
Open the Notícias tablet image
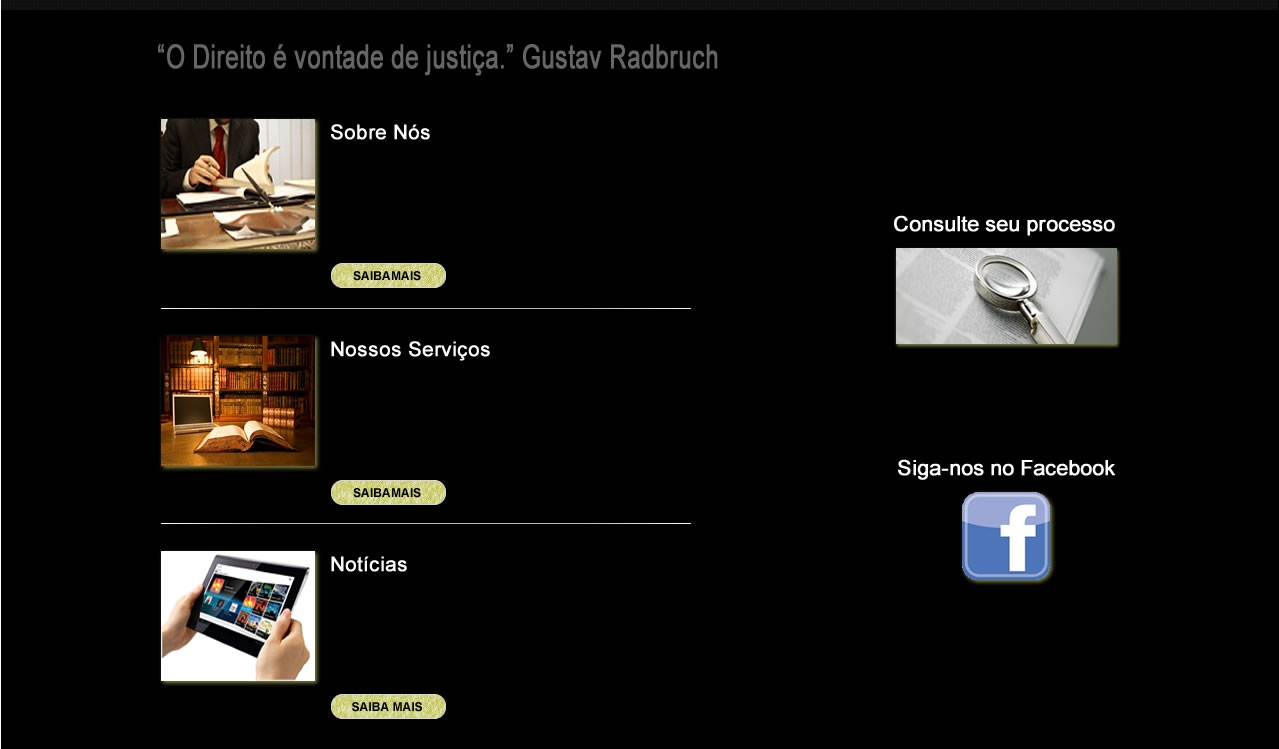coord(238,616)
